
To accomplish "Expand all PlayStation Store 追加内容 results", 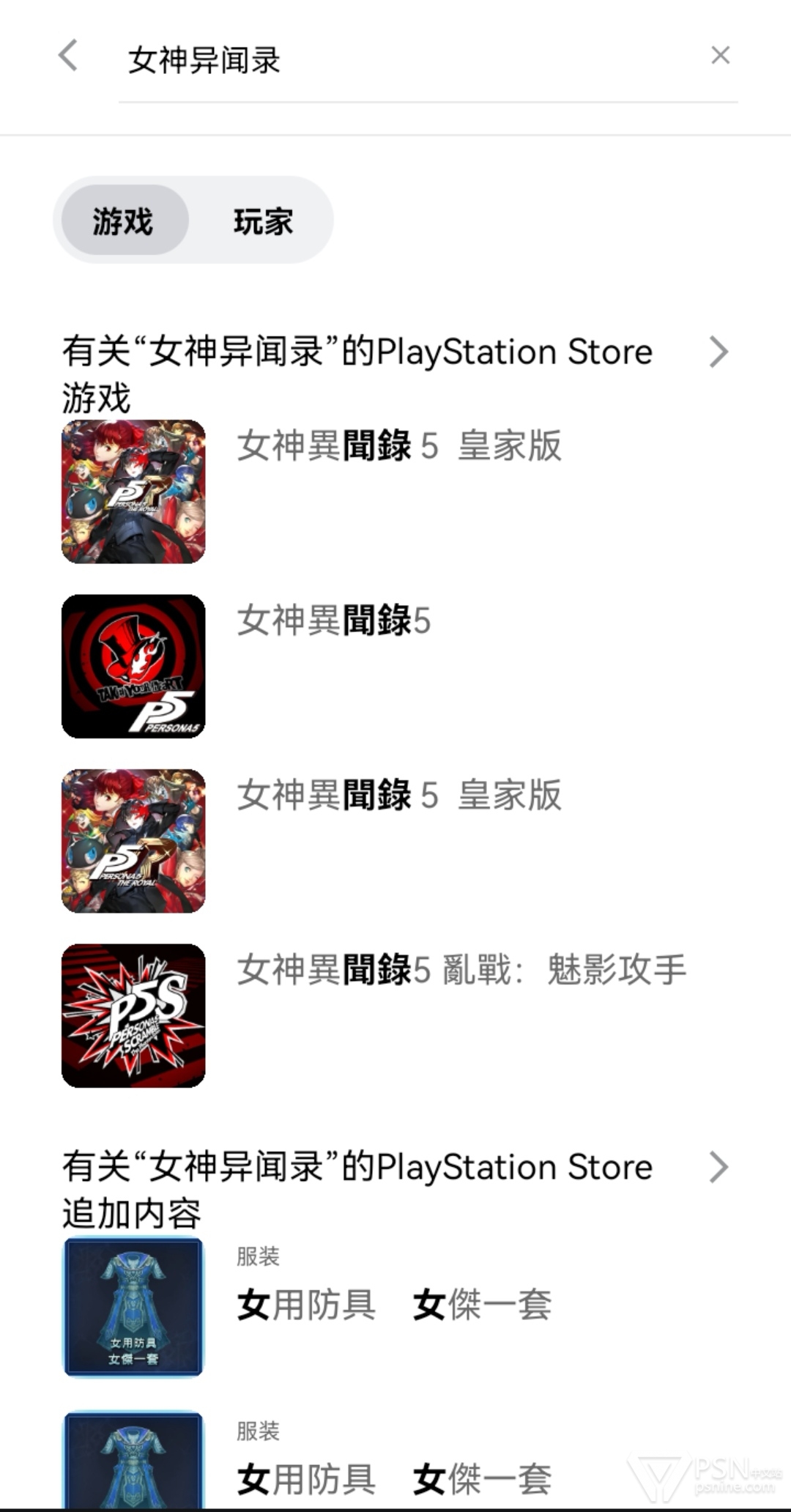I will click(718, 1168).
